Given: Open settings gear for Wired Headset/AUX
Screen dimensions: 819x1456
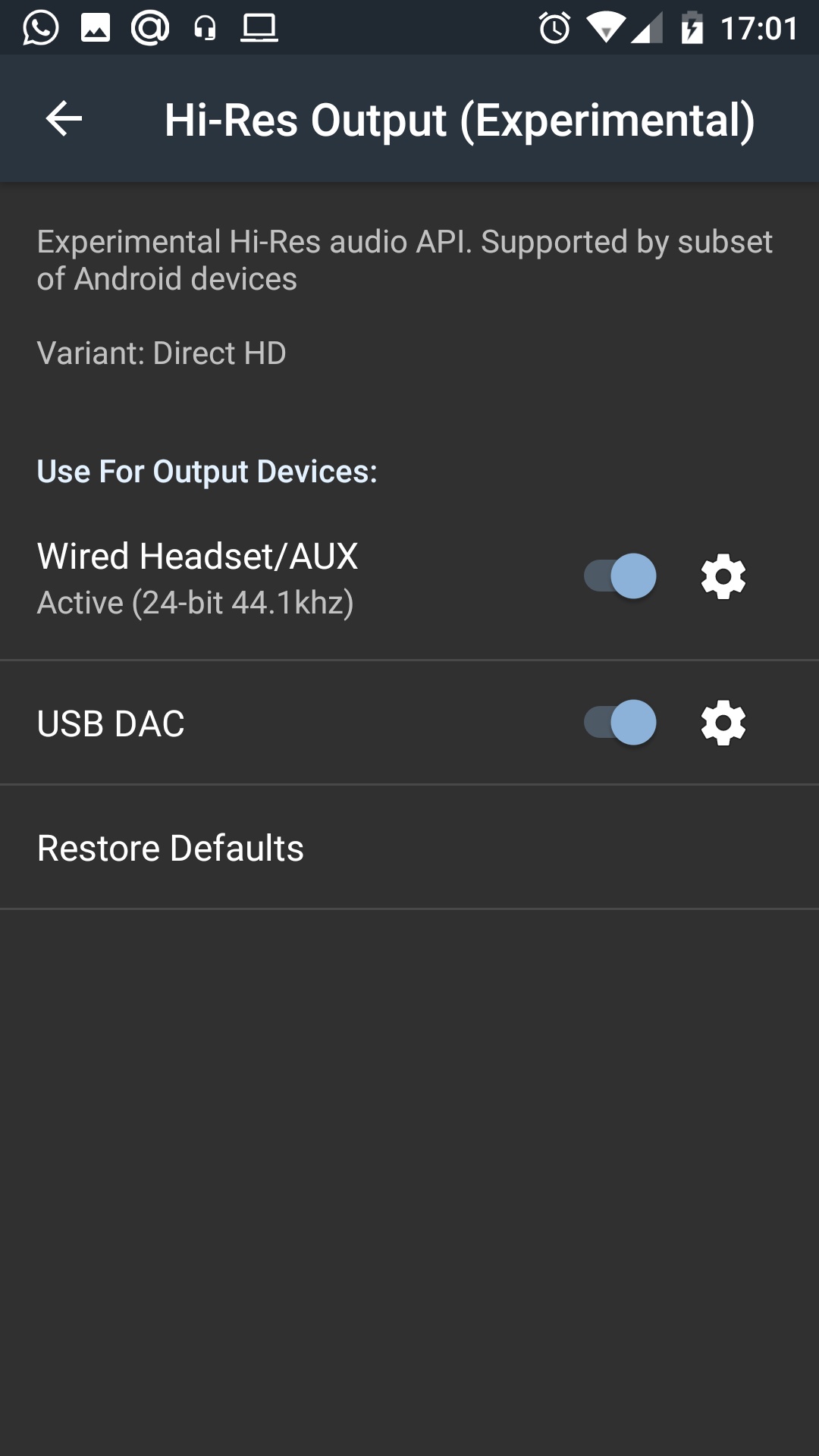Looking at the screenshot, I should [x=723, y=576].
